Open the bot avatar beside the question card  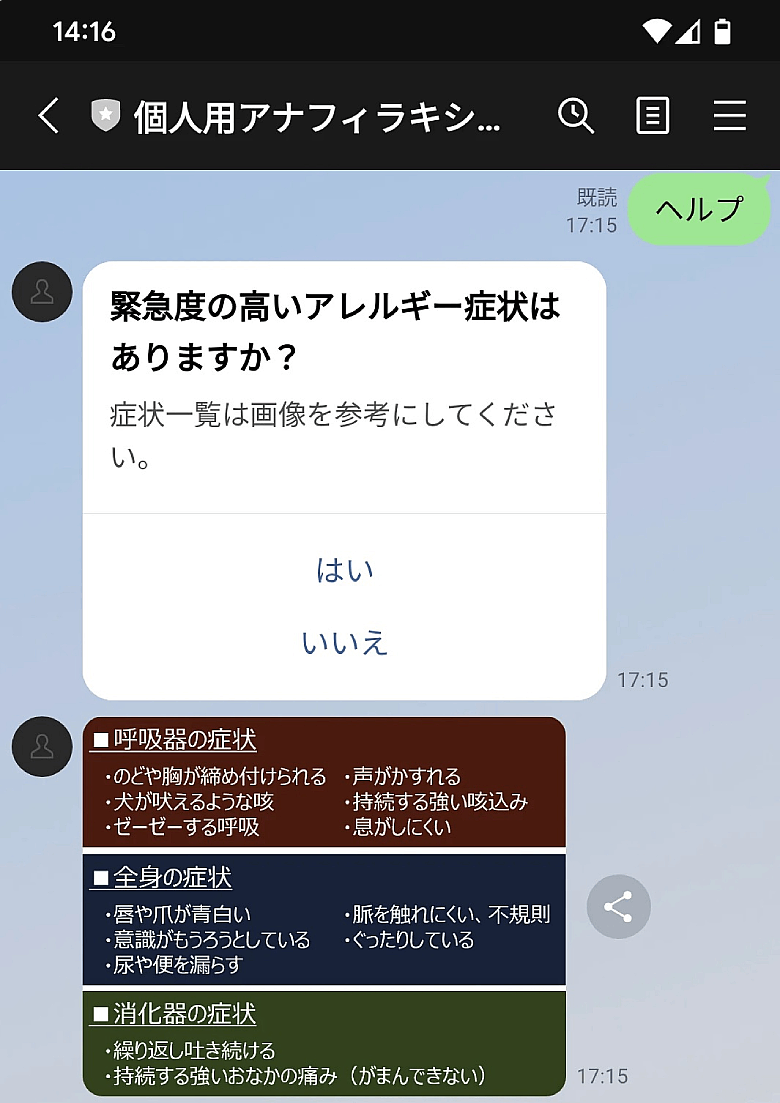(42, 292)
